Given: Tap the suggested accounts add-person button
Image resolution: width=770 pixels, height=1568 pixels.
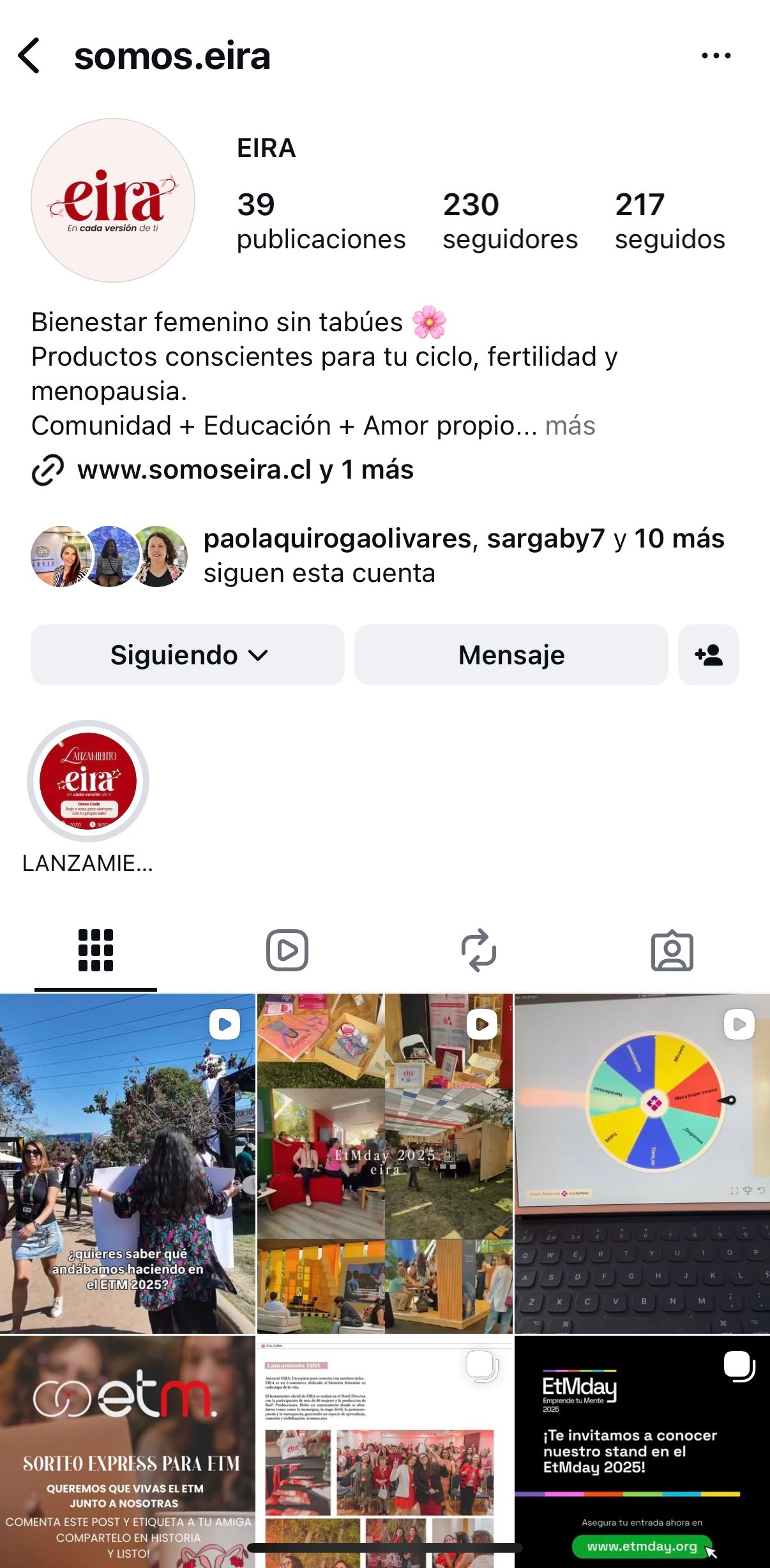Looking at the screenshot, I should pos(708,655).
